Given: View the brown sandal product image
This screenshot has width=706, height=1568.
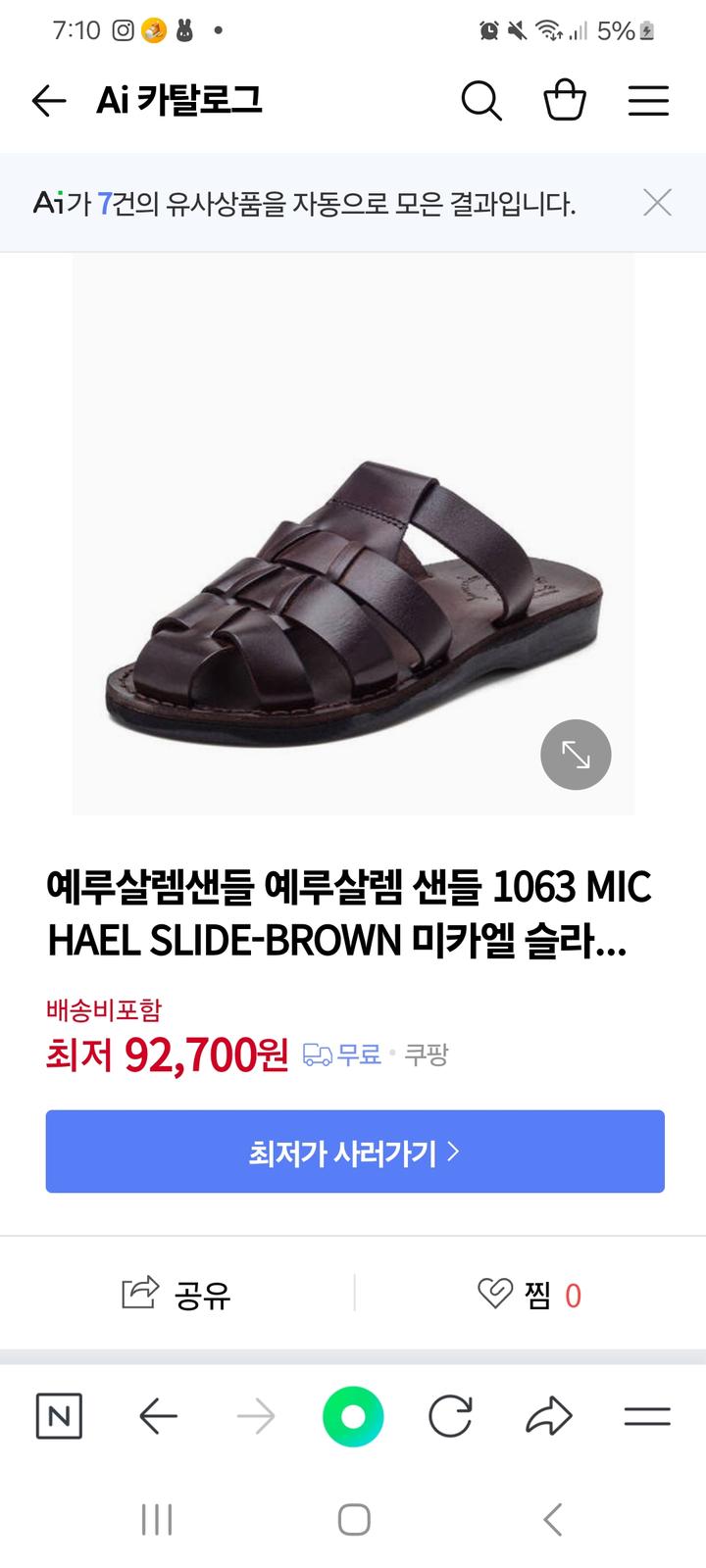Looking at the screenshot, I should click(353, 588).
